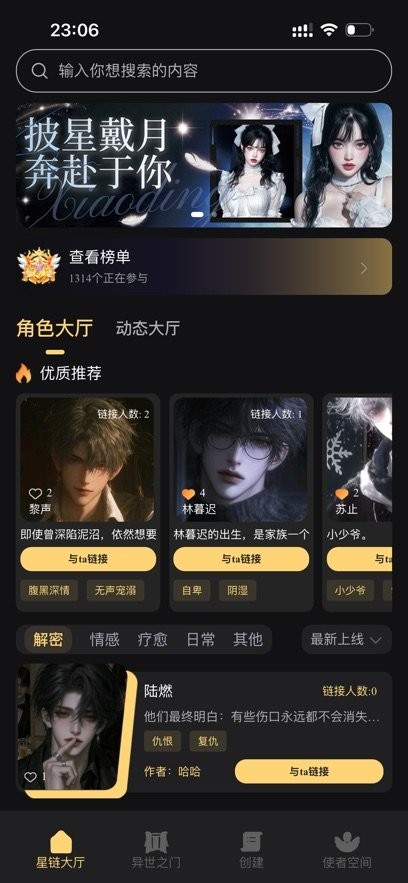Image resolution: width=408 pixels, height=883 pixels.
Task: Select the 角色大厅 tab
Action: pos(55,328)
